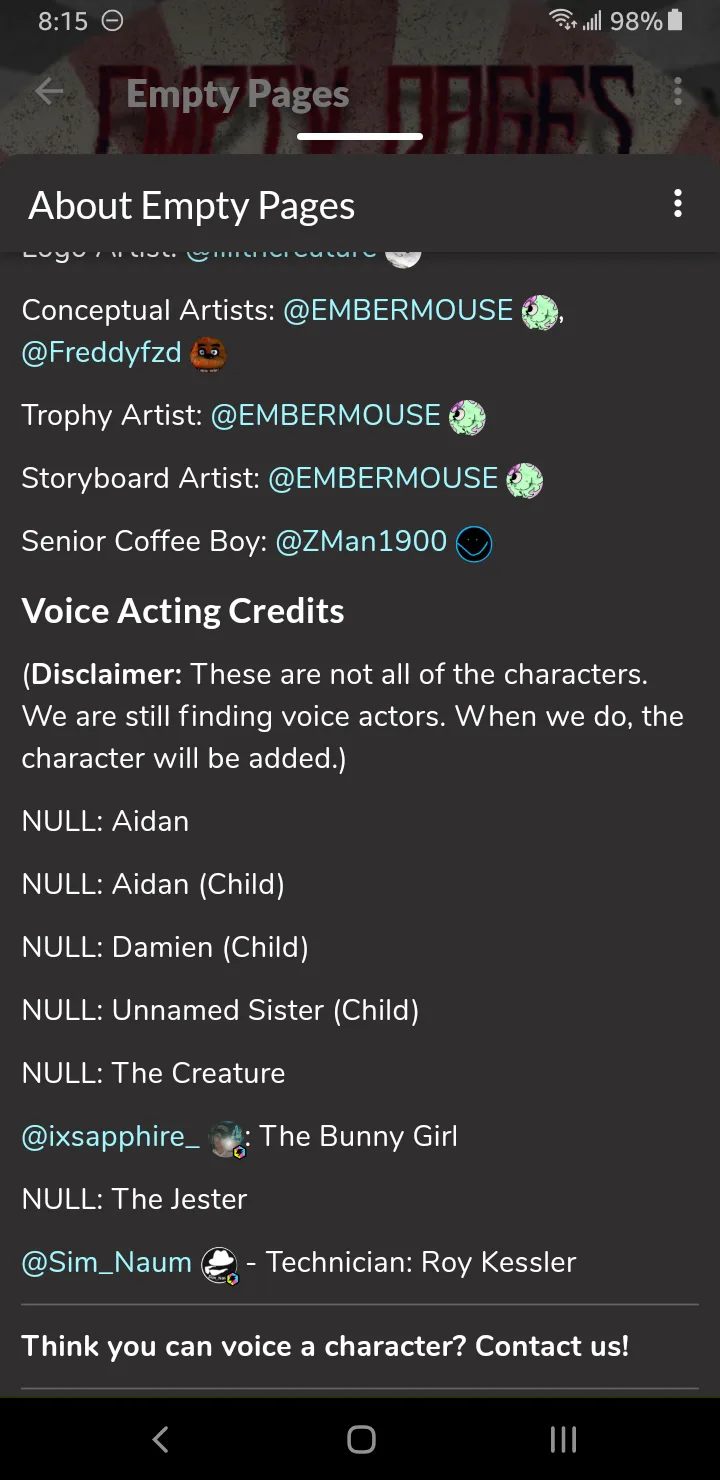Open the @ixsapphire_ profile link
Viewport: 720px width, 1480px height.
tap(111, 1136)
